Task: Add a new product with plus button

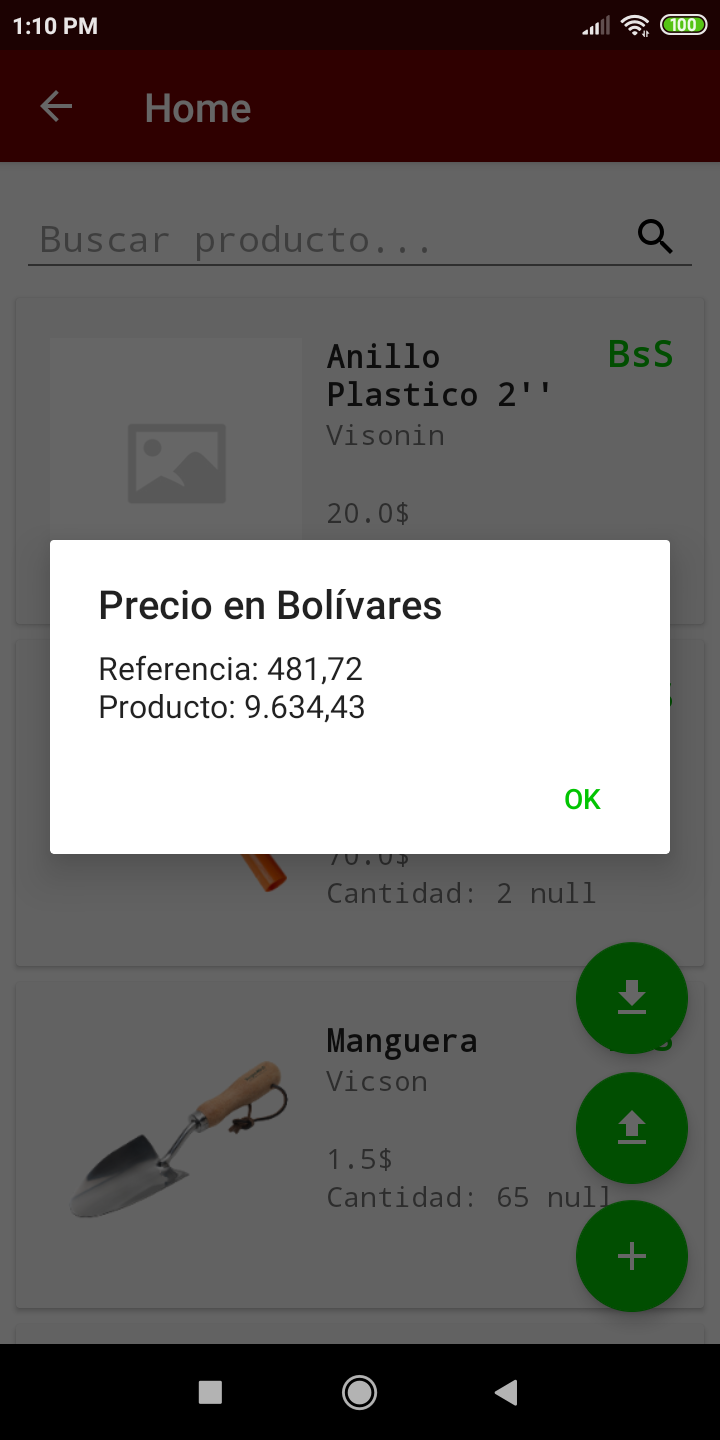Action: (632, 1256)
